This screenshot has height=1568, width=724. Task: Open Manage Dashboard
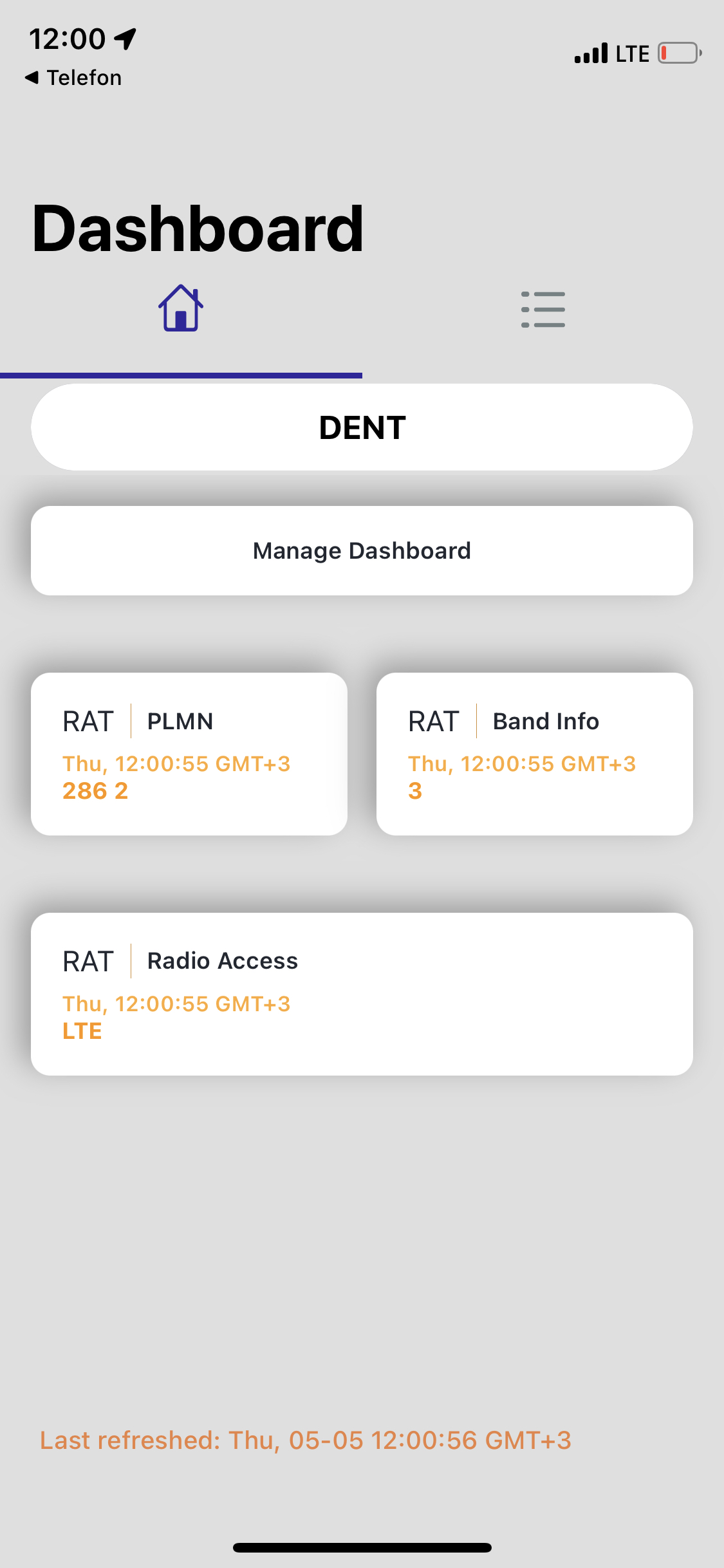click(x=362, y=551)
